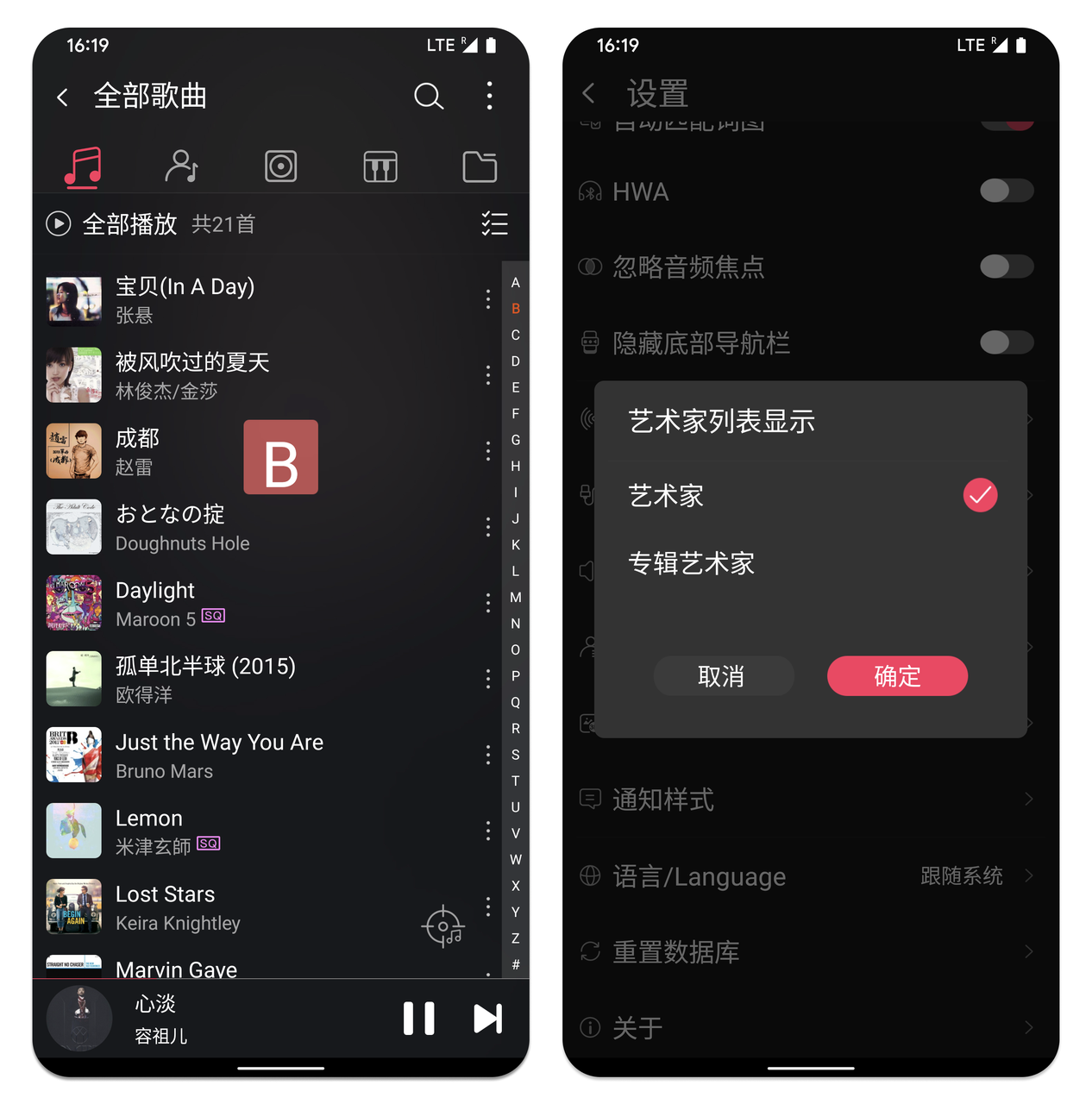
Task: Skip to the next track
Action: coord(487,1019)
